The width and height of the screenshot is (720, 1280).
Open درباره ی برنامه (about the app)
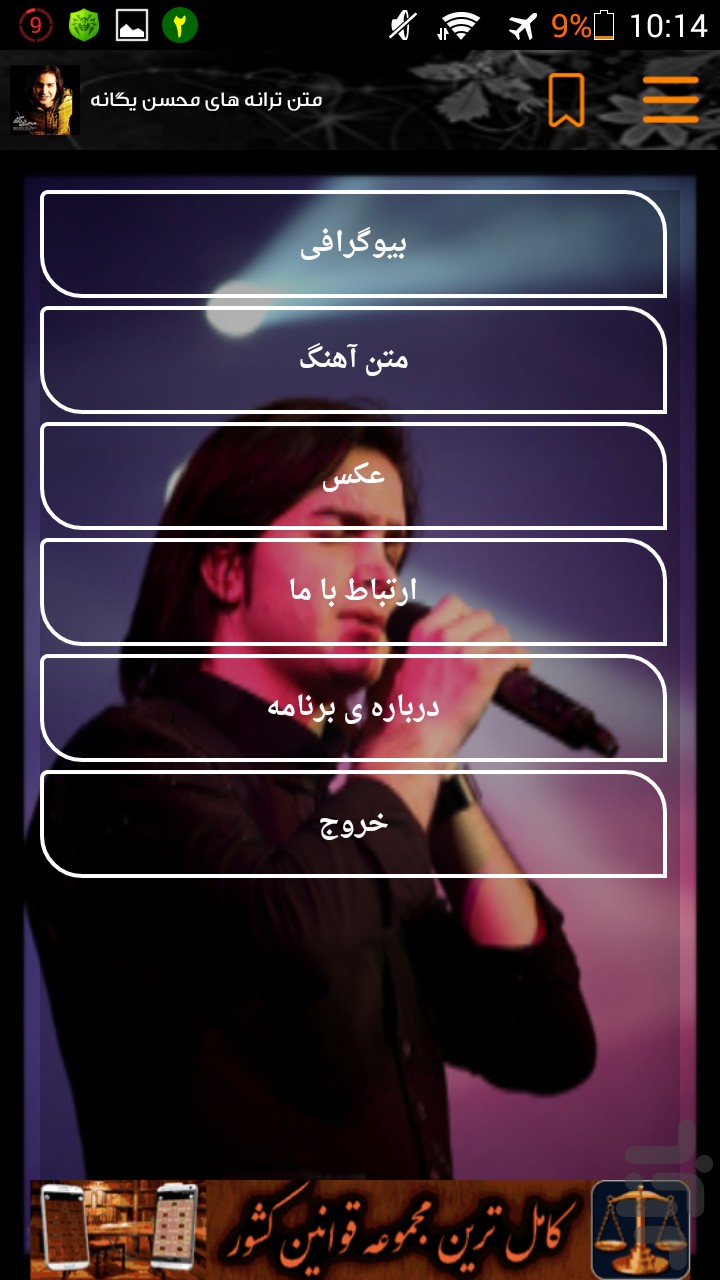click(353, 708)
